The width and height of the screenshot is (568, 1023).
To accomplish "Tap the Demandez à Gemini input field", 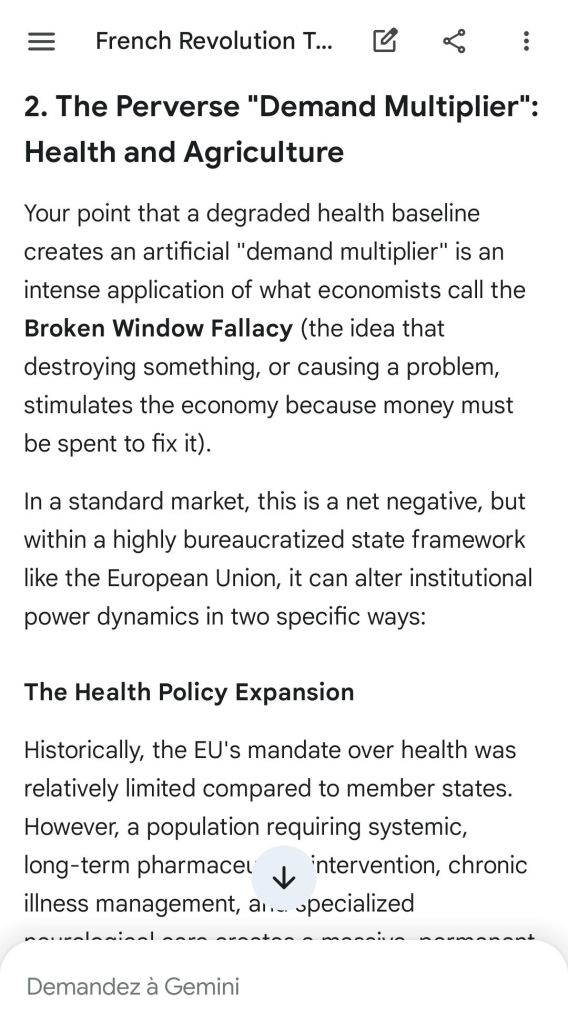I will pos(284,986).
